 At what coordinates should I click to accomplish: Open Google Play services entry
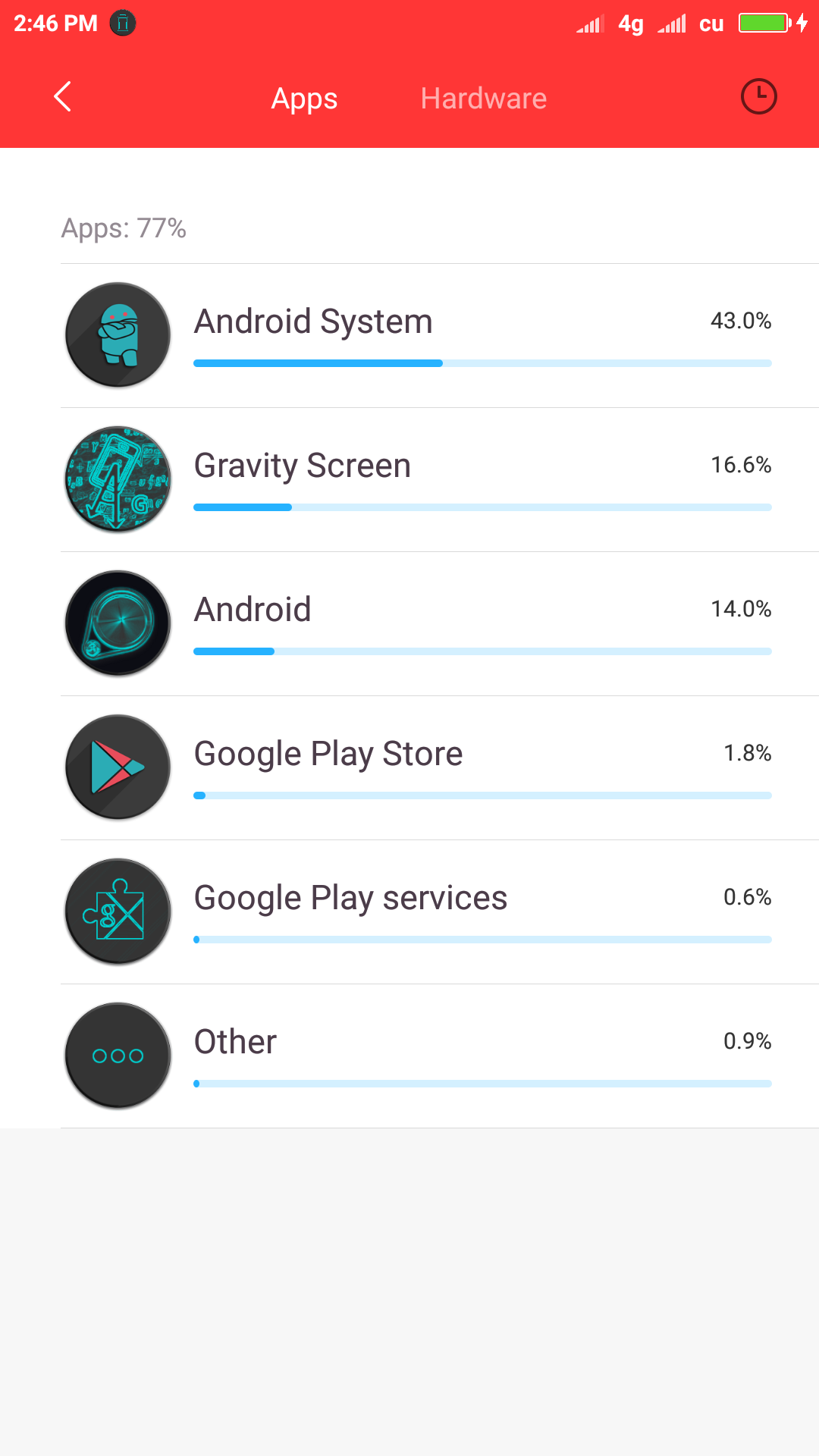(x=440, y=912)
